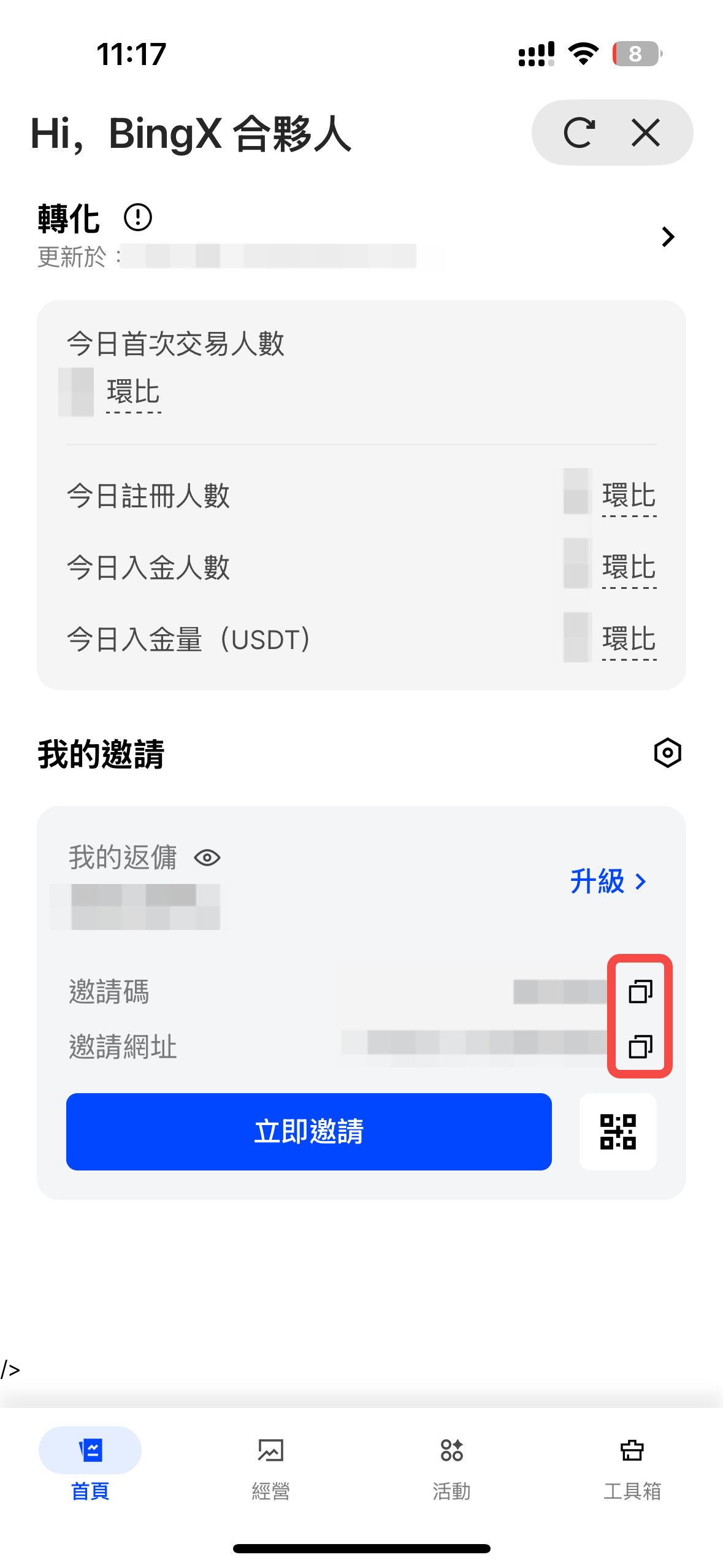Check the battery indicator at 8 percent
The width and height of the screenshot is (723, 1568).
pyautogui.click(x=636, y=54)
